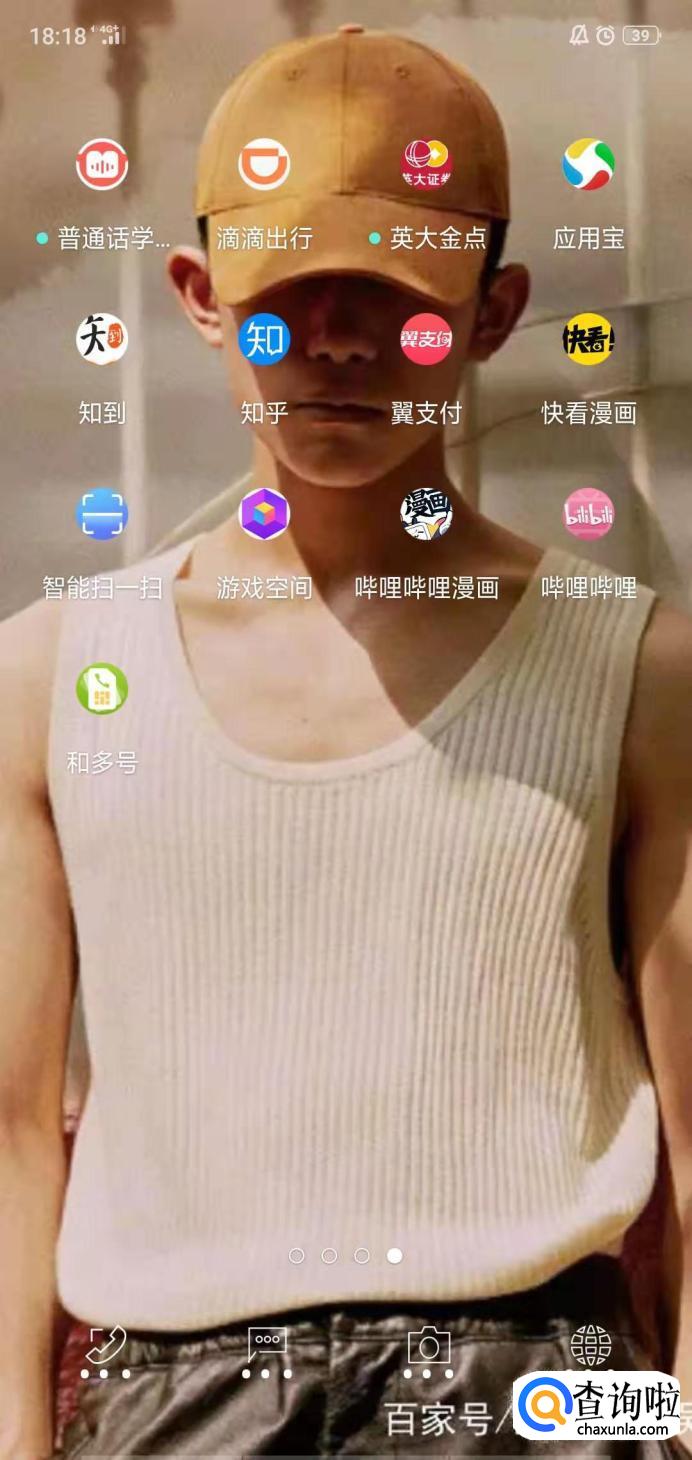This screenshot has height=1460, width=692.
Task: Open 游戏空间
Action: point(264,514)
